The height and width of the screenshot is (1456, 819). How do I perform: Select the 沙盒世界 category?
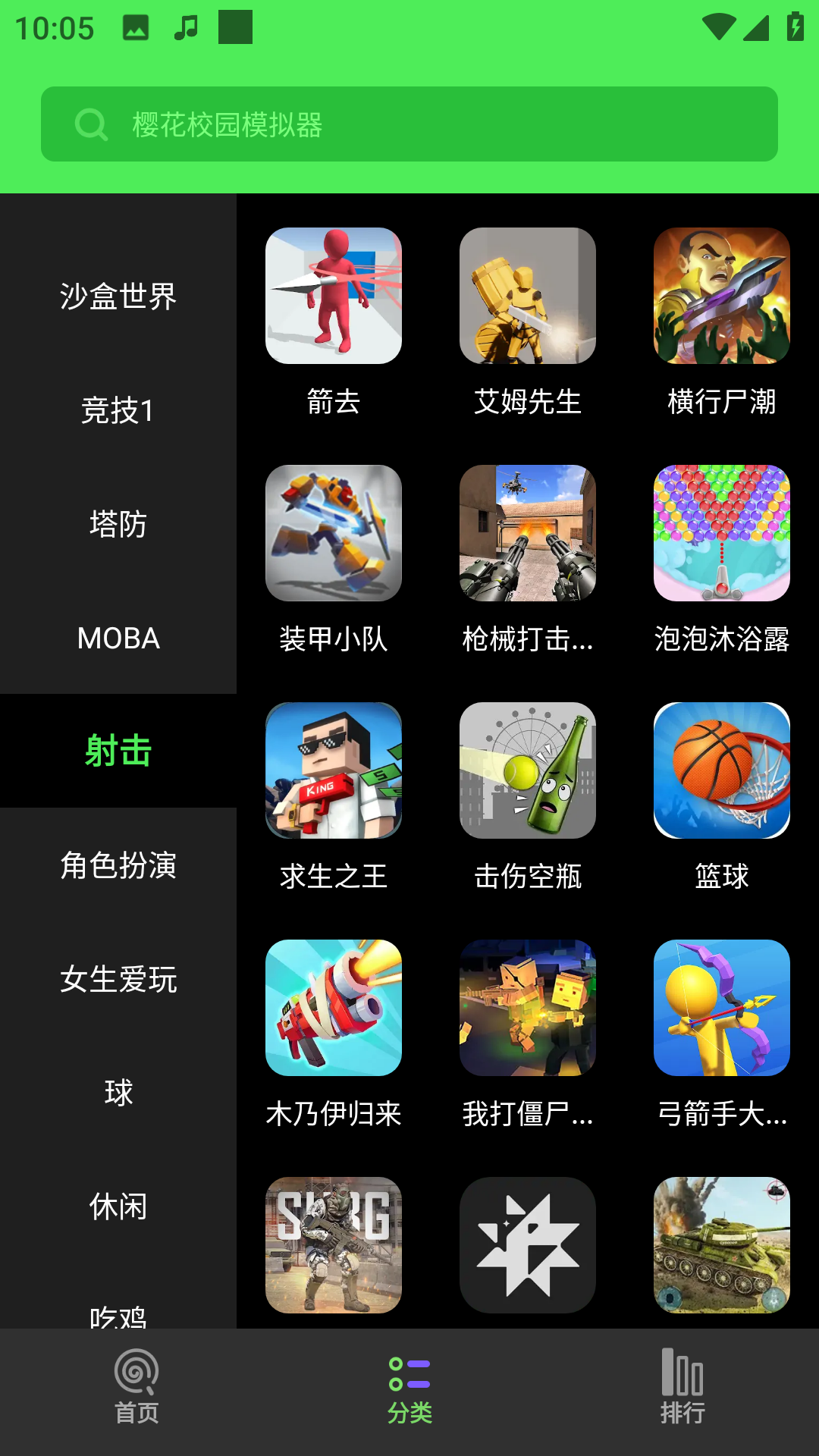point(118,297)
